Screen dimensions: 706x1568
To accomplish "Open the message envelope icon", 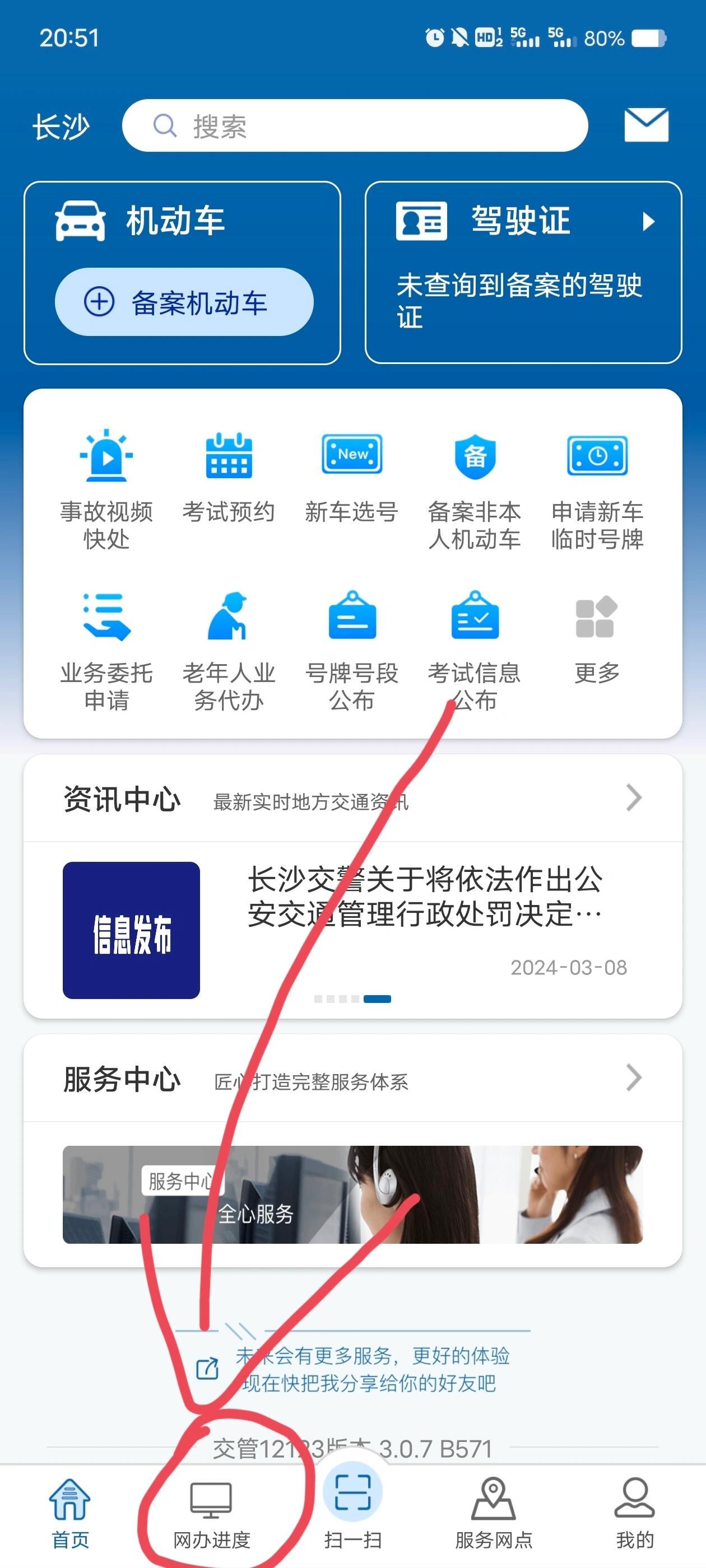I will click(x=645, y=125).
